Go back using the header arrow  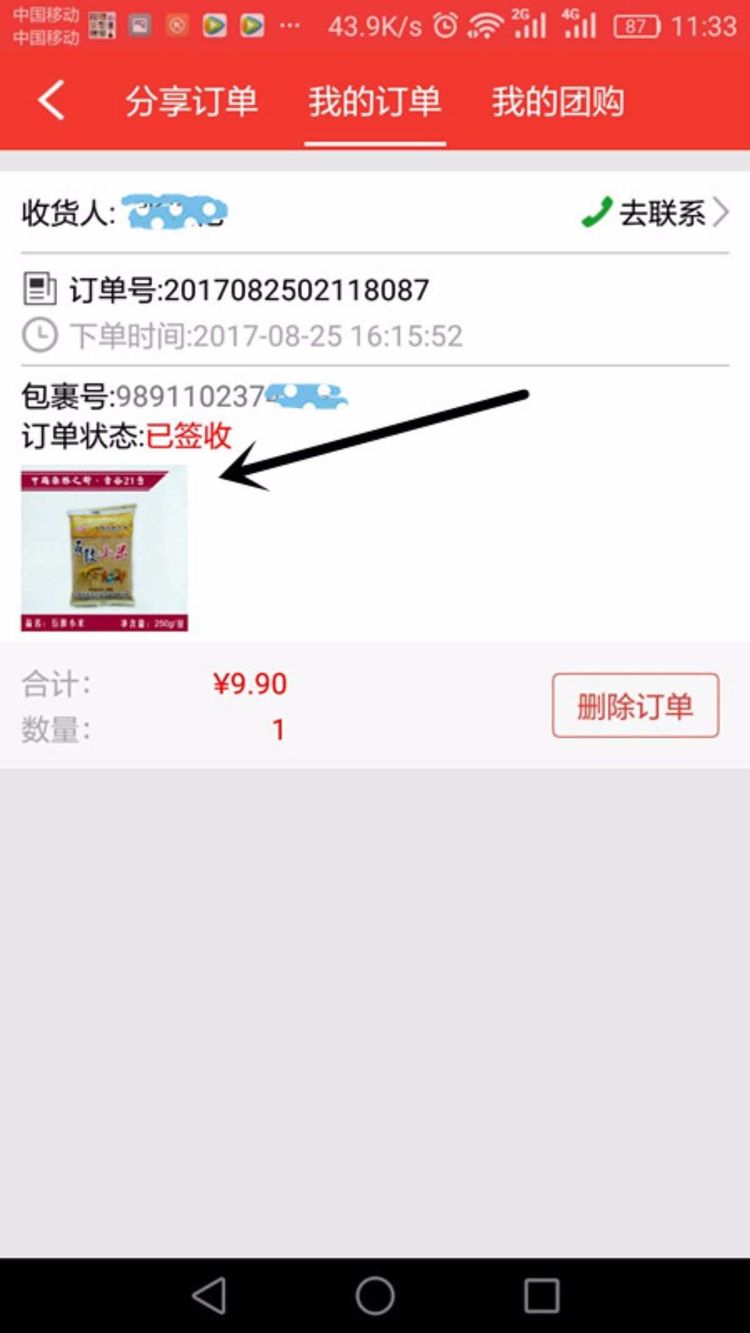[52, 101]
